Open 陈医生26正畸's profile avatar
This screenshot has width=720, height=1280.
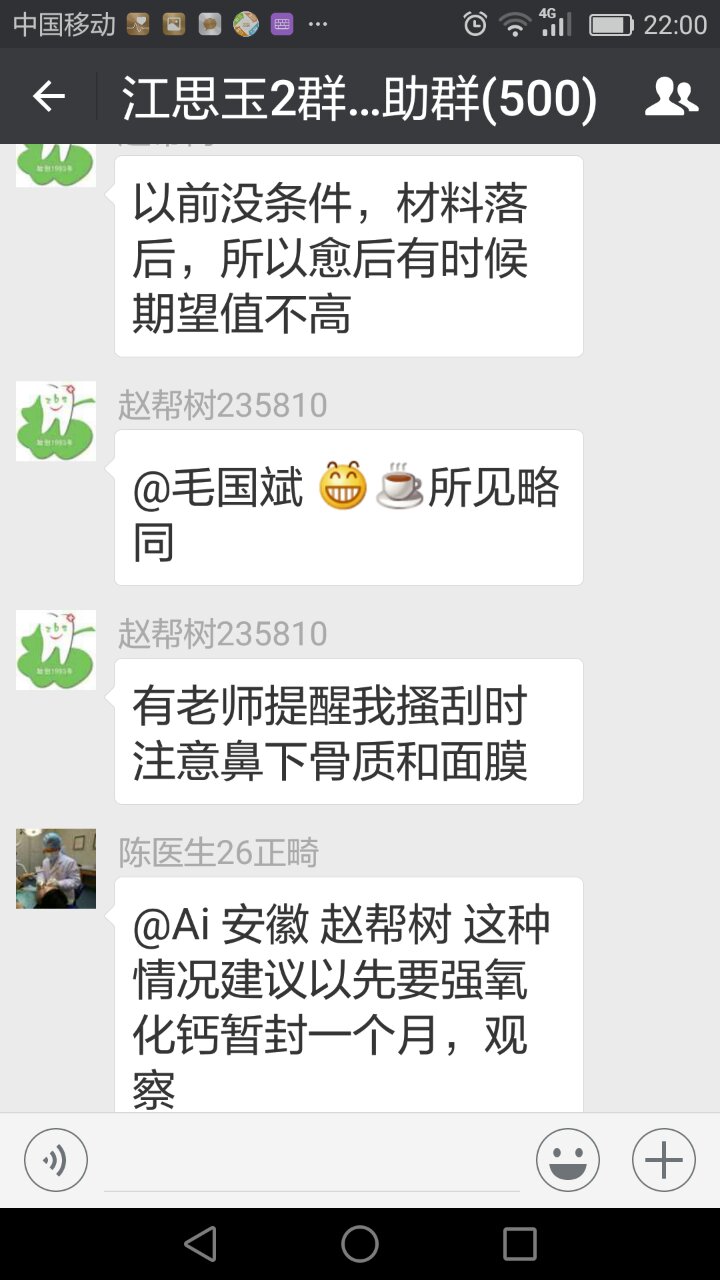[x=56, y=868]
